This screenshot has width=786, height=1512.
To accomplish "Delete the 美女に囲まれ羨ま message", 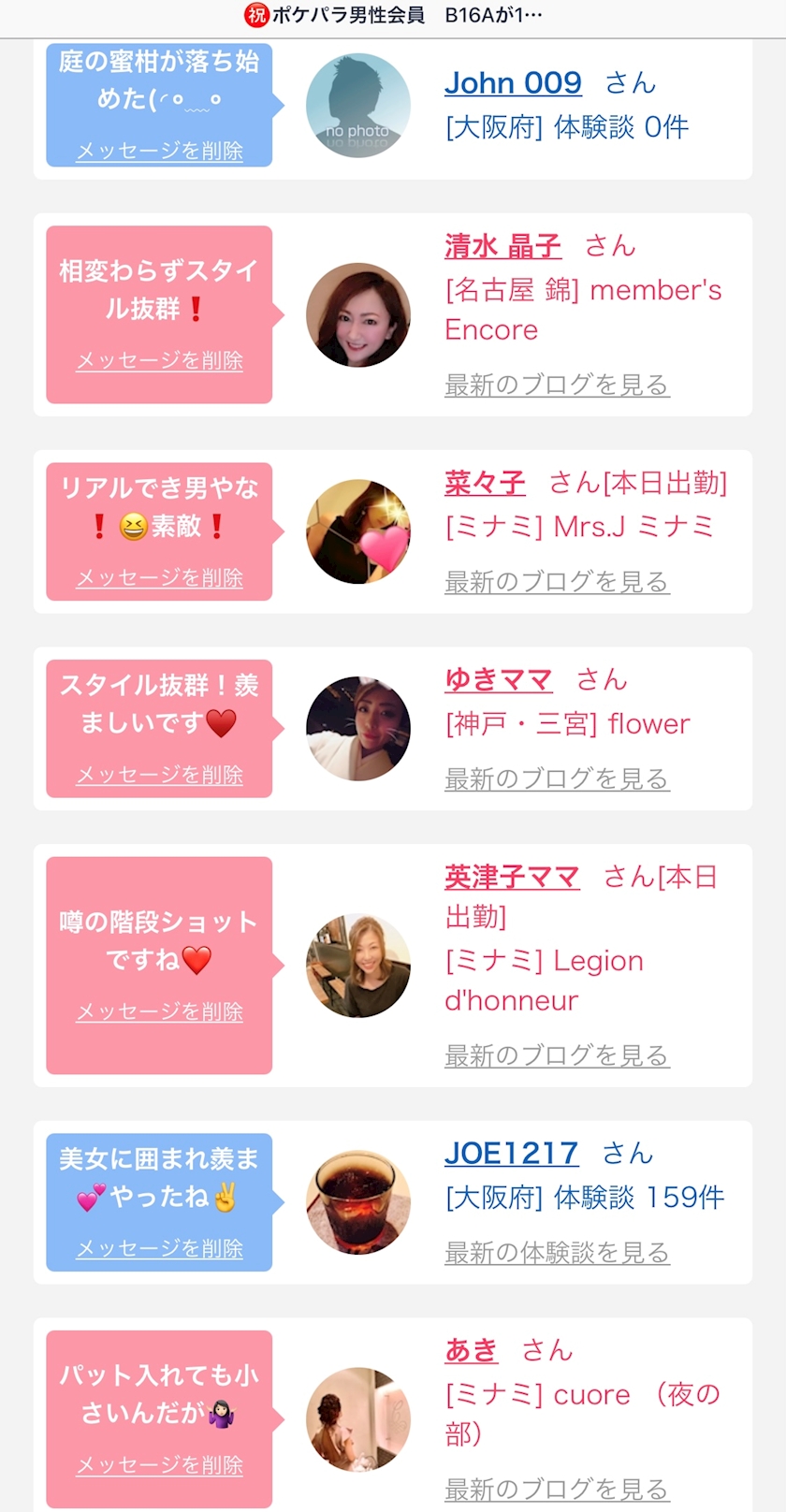I will tap(159, 1248).
